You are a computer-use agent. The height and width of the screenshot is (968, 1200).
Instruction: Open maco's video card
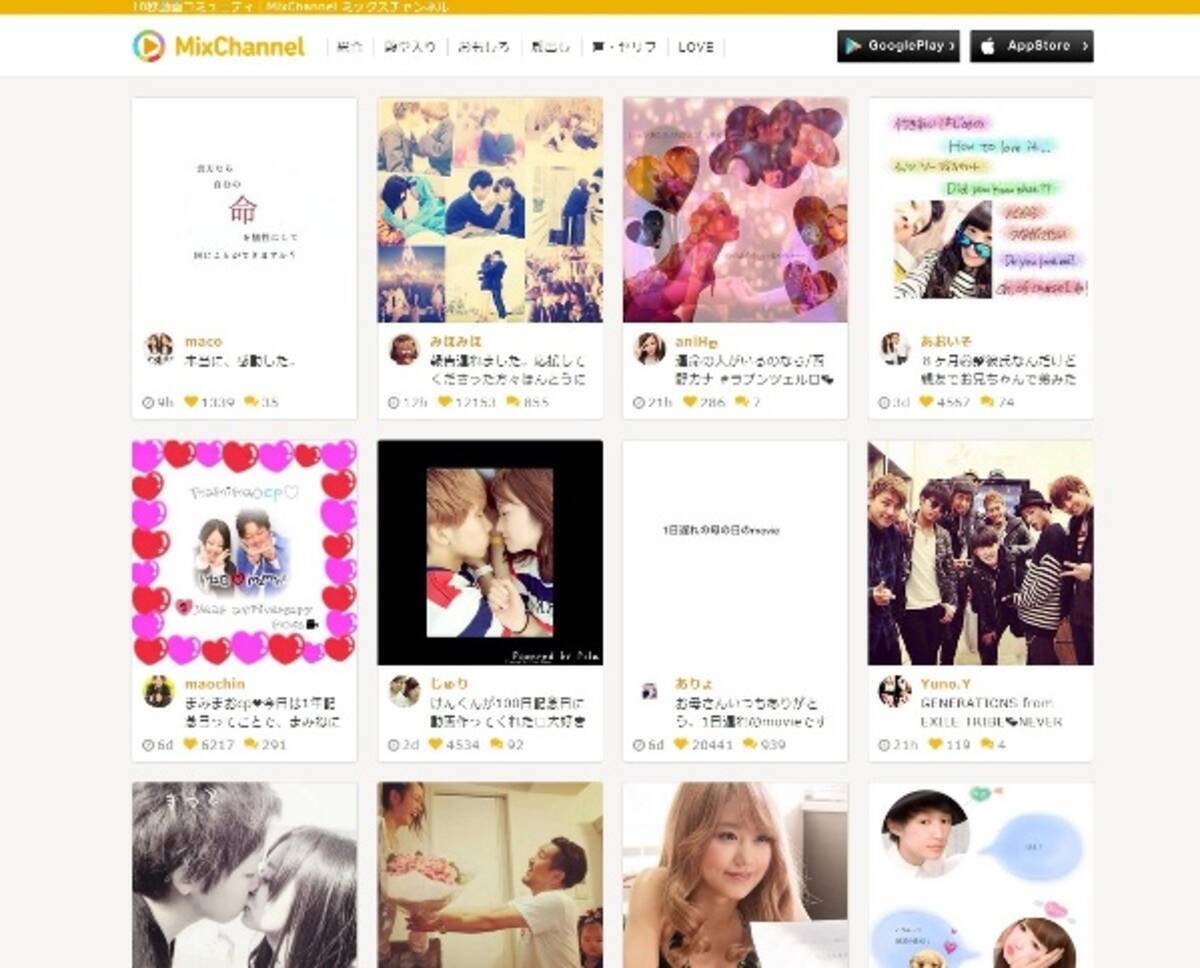pos(244,210)
